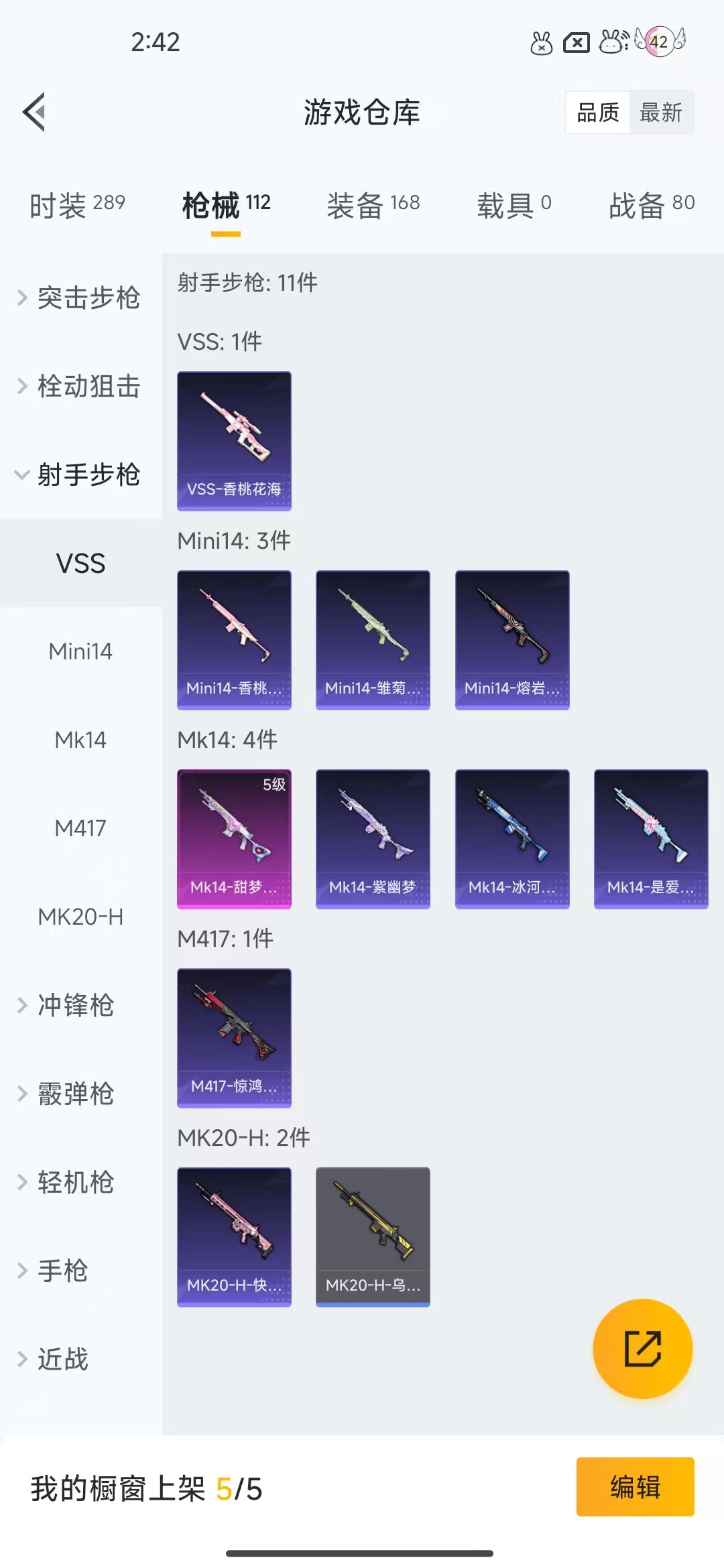
Task: Expand the 冲锋枪 category
Action: tap(74, 1005)
